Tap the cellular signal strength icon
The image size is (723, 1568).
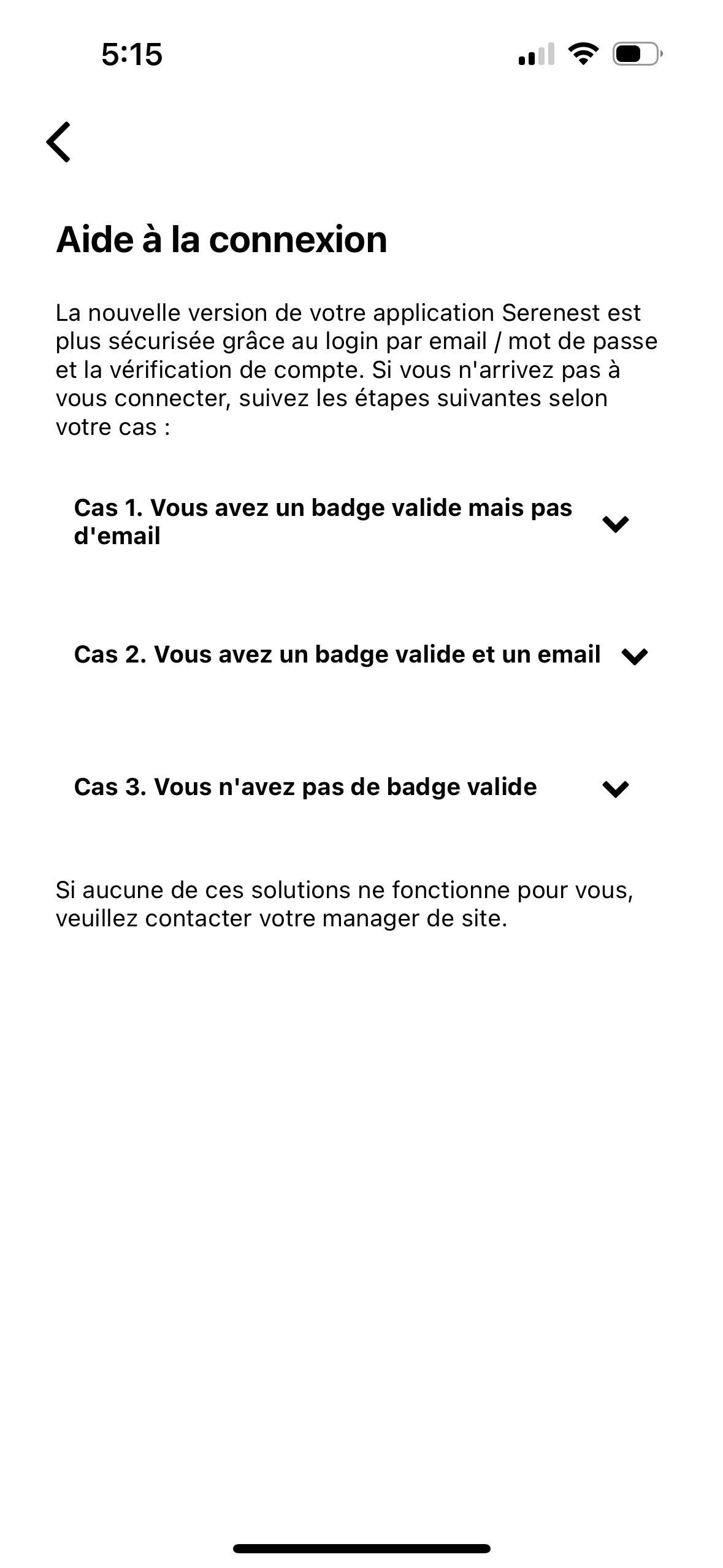click(x=536, y=55)
